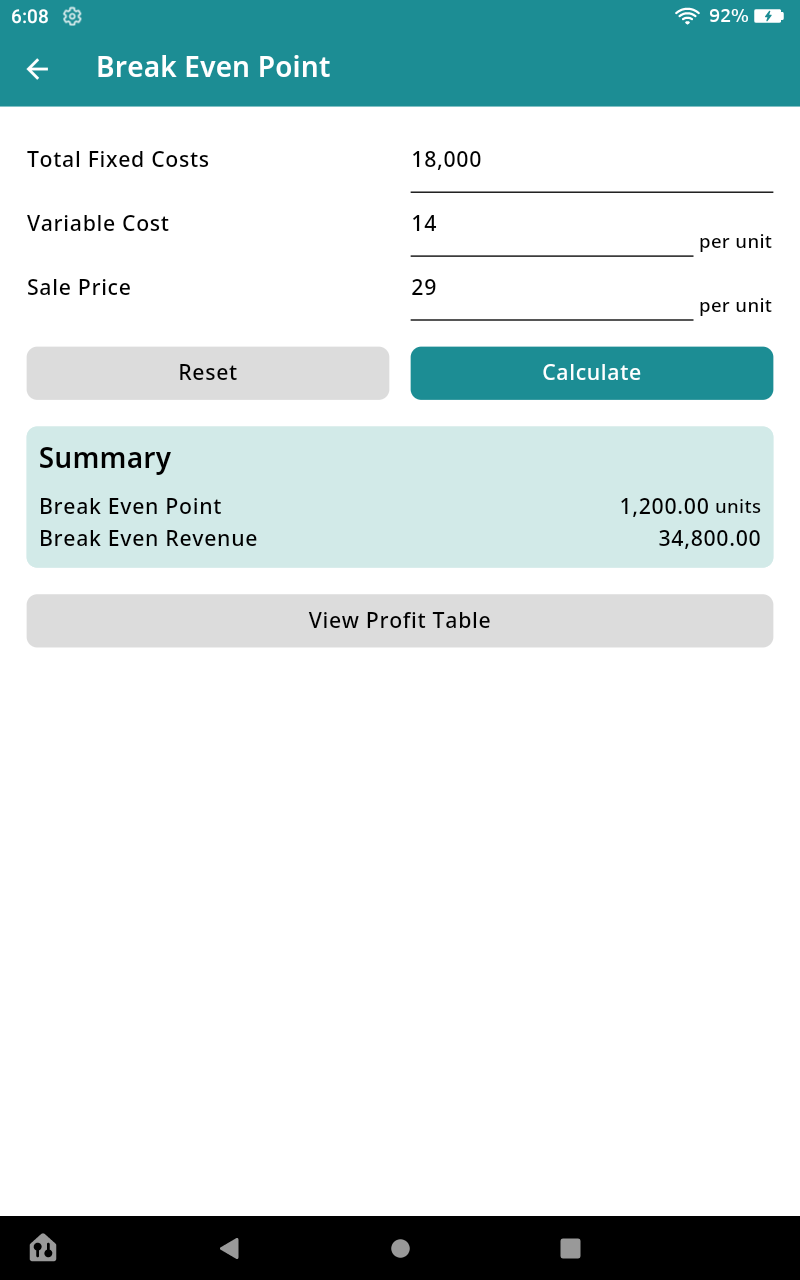The width and height of the screenshot is (800, 1280).
Task: Click the Summary heading
Action: coord(105,458)
